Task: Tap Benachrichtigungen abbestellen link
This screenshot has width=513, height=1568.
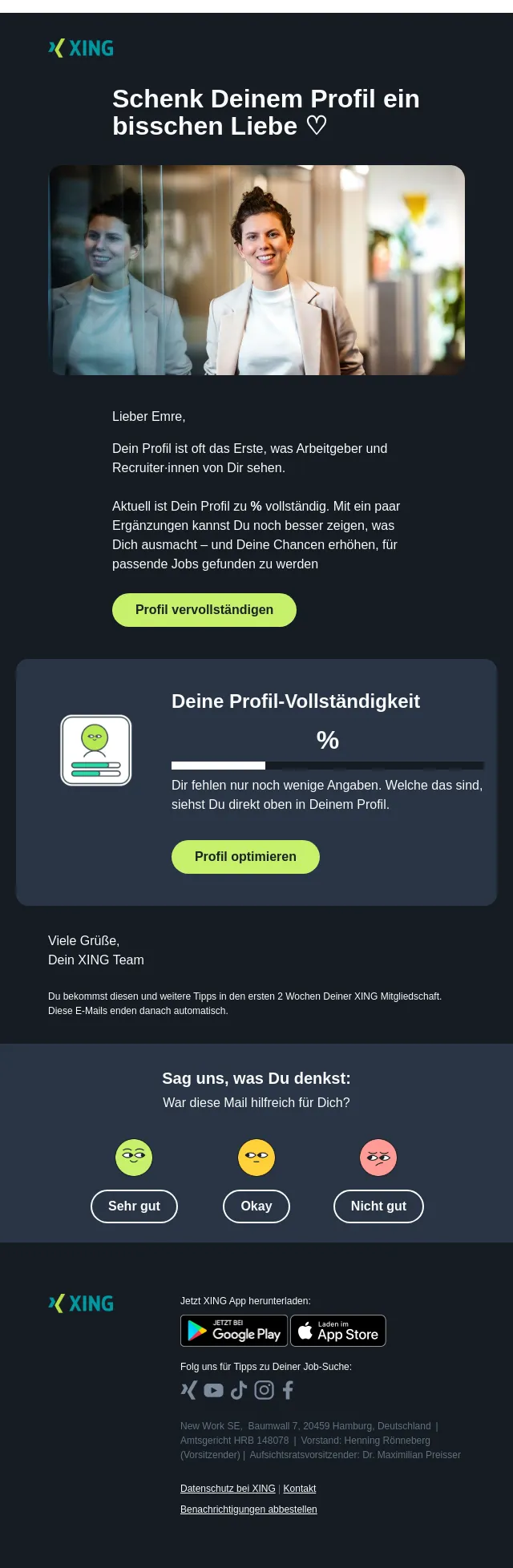Action: (248, 1509)
